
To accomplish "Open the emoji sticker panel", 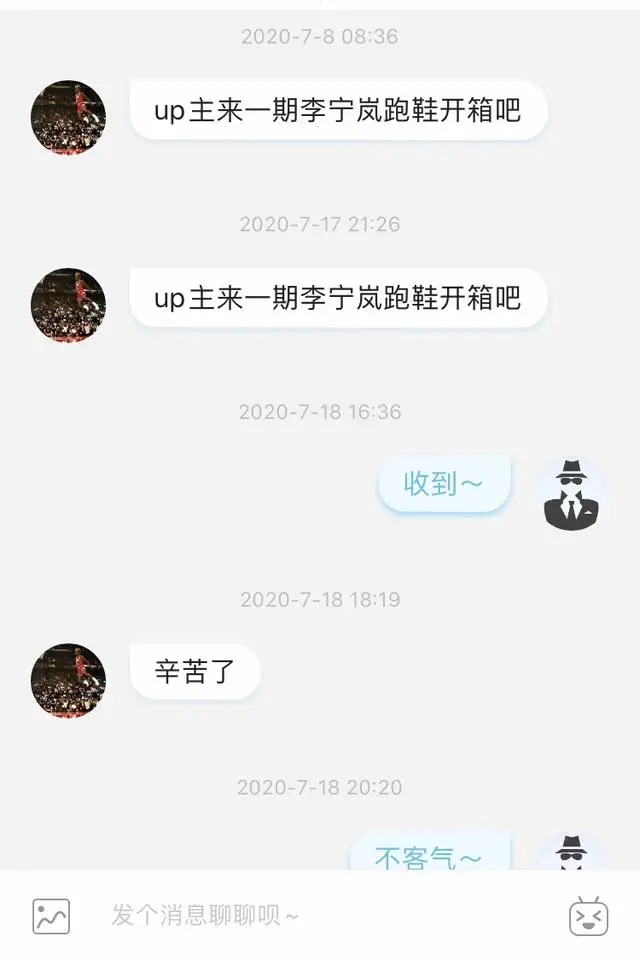I will click(588, 915).
